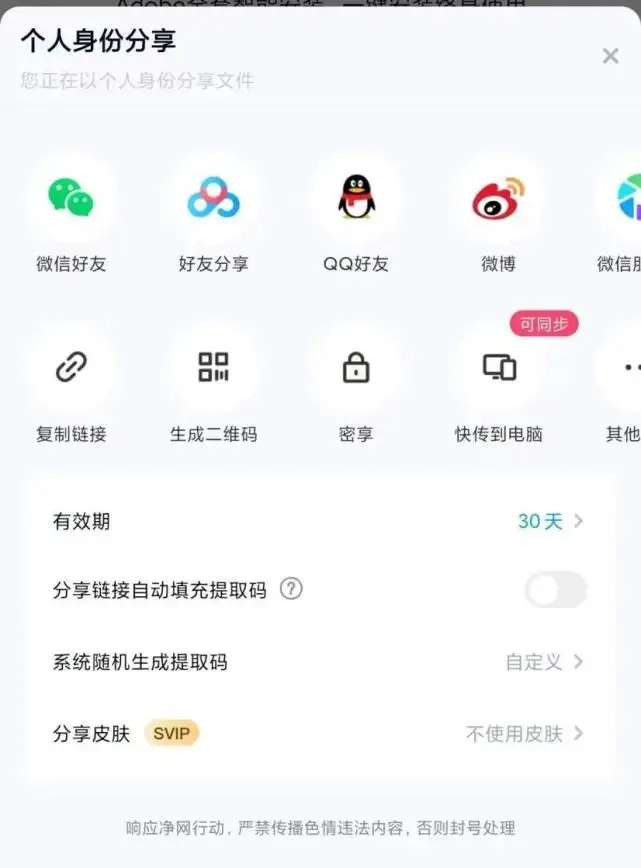Image resolution: width=641 pixels, height=868 pixels.
Task: Show help for 自动填充提取码 question mark
Action: (290, 589)
